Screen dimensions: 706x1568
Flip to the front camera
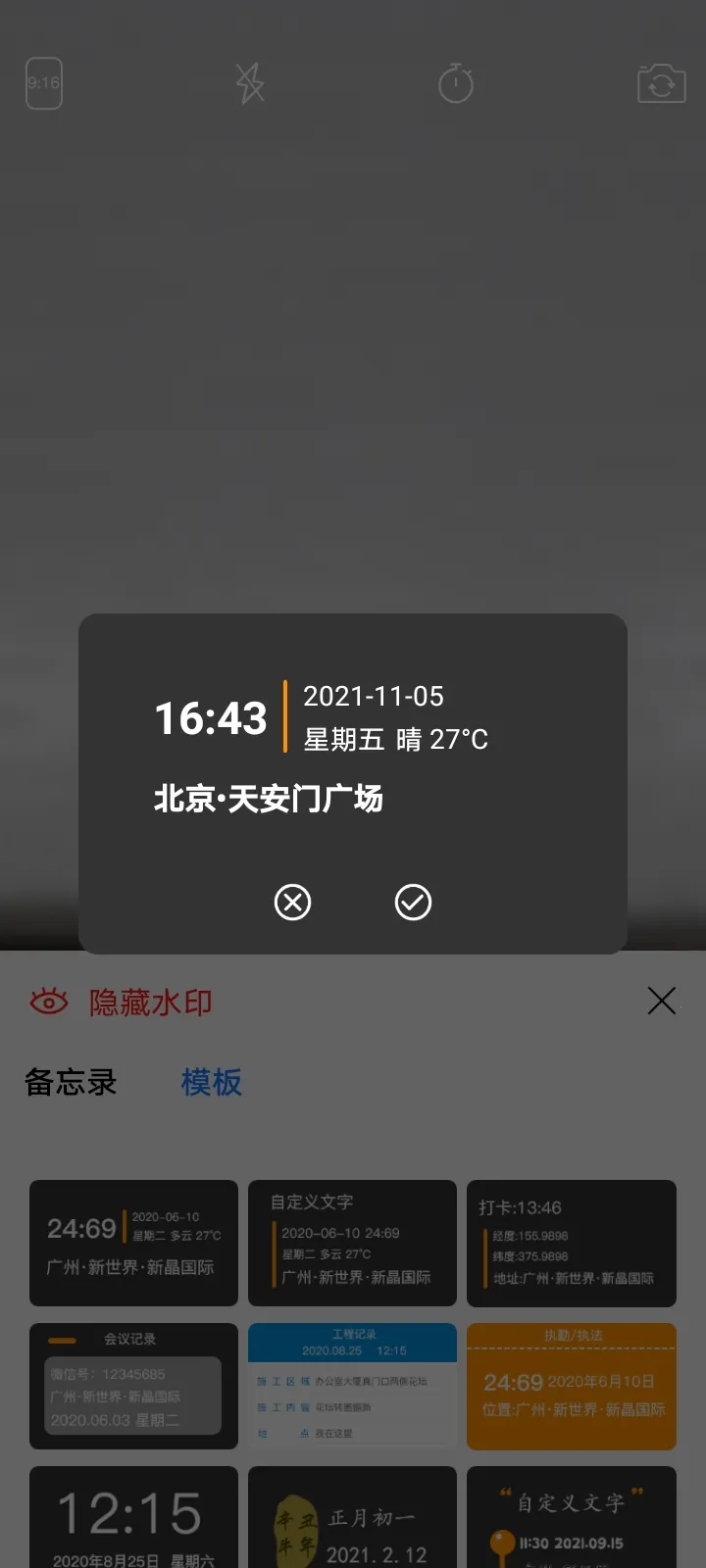point(661,84)
